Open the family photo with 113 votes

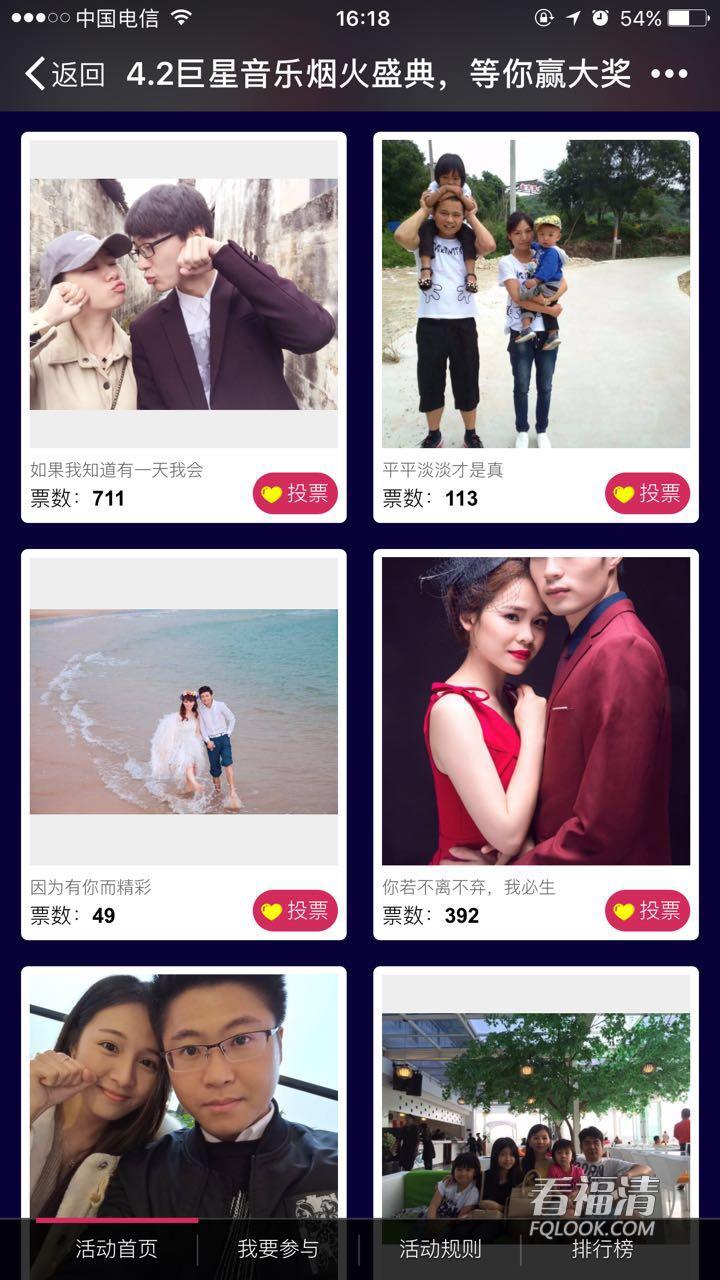(536, 294)
